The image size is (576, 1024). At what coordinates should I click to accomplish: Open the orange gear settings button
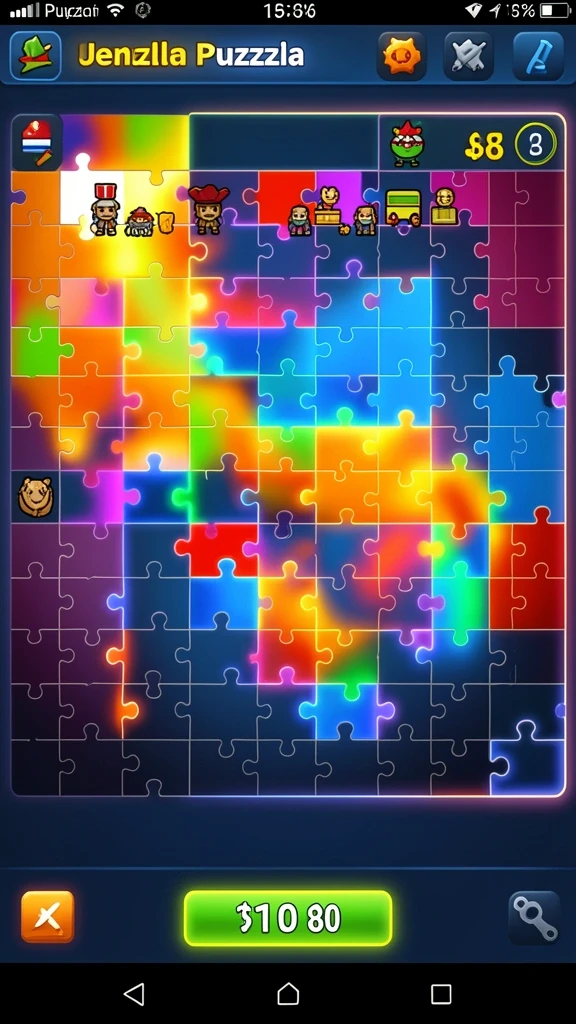pos(402,56)
